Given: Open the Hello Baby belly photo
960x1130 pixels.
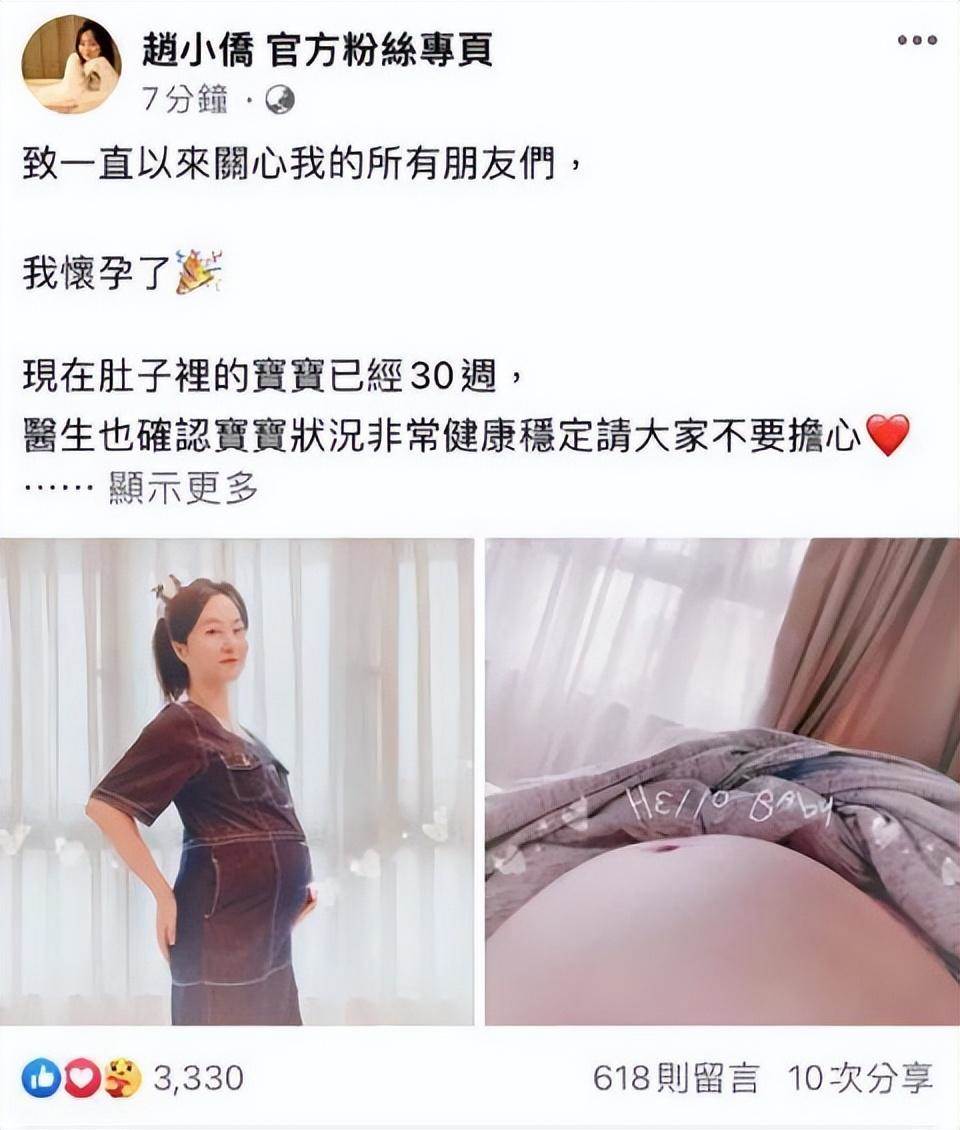Looking at the screenshot, I should coord(721,781).
